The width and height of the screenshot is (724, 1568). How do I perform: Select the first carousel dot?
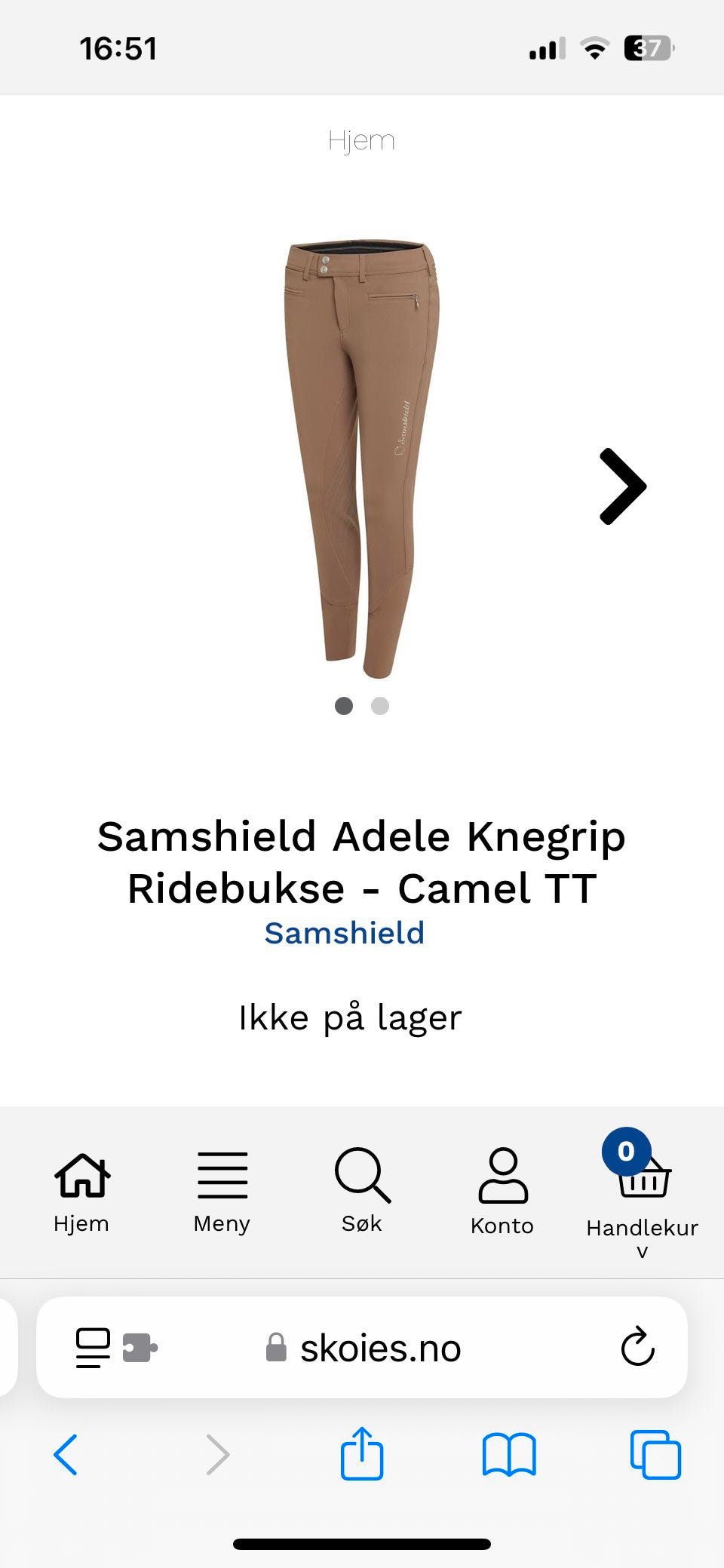click(345, 706)
